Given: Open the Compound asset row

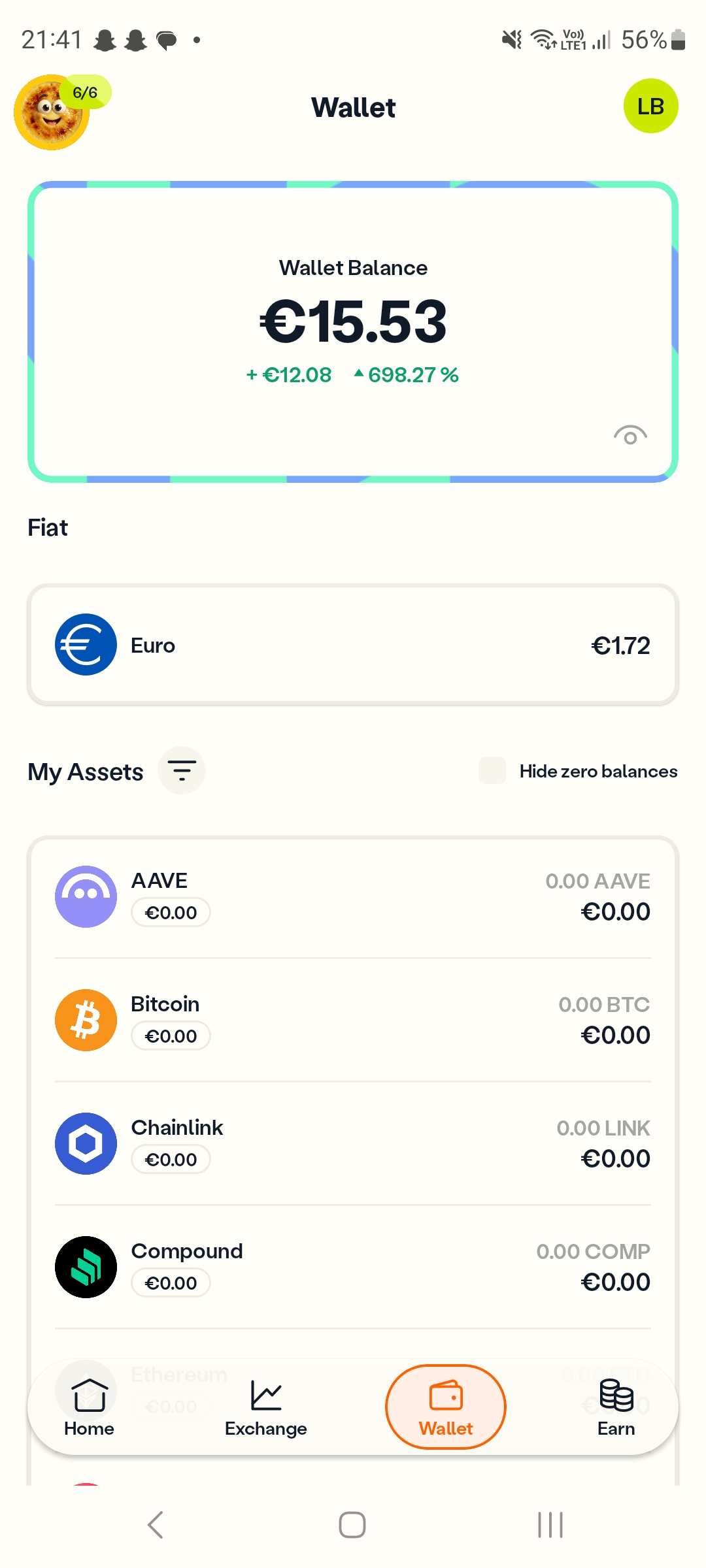Looking at the screenshot, I should click(353, 1267).
